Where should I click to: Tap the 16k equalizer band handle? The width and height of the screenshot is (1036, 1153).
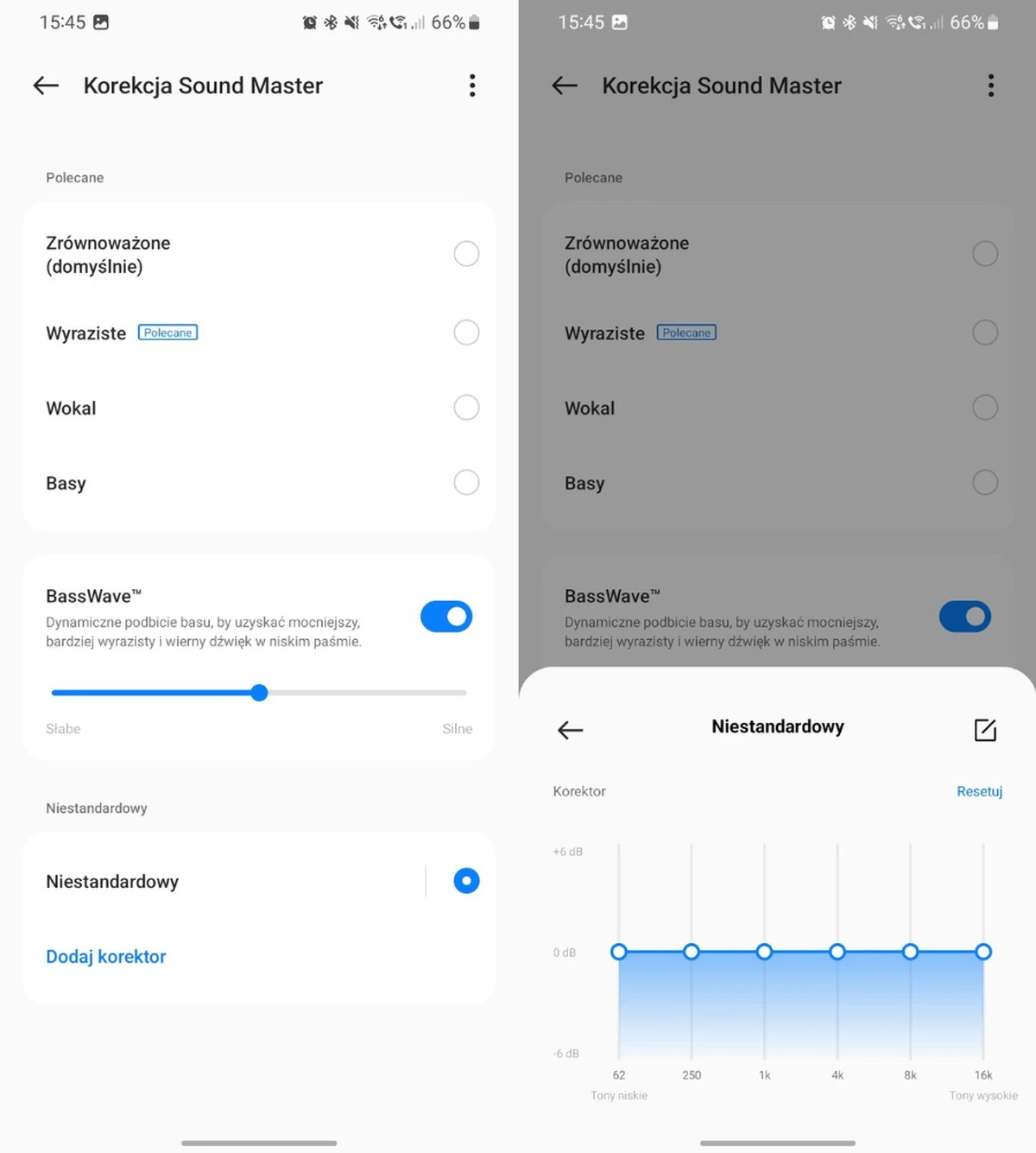click(983, 952)
